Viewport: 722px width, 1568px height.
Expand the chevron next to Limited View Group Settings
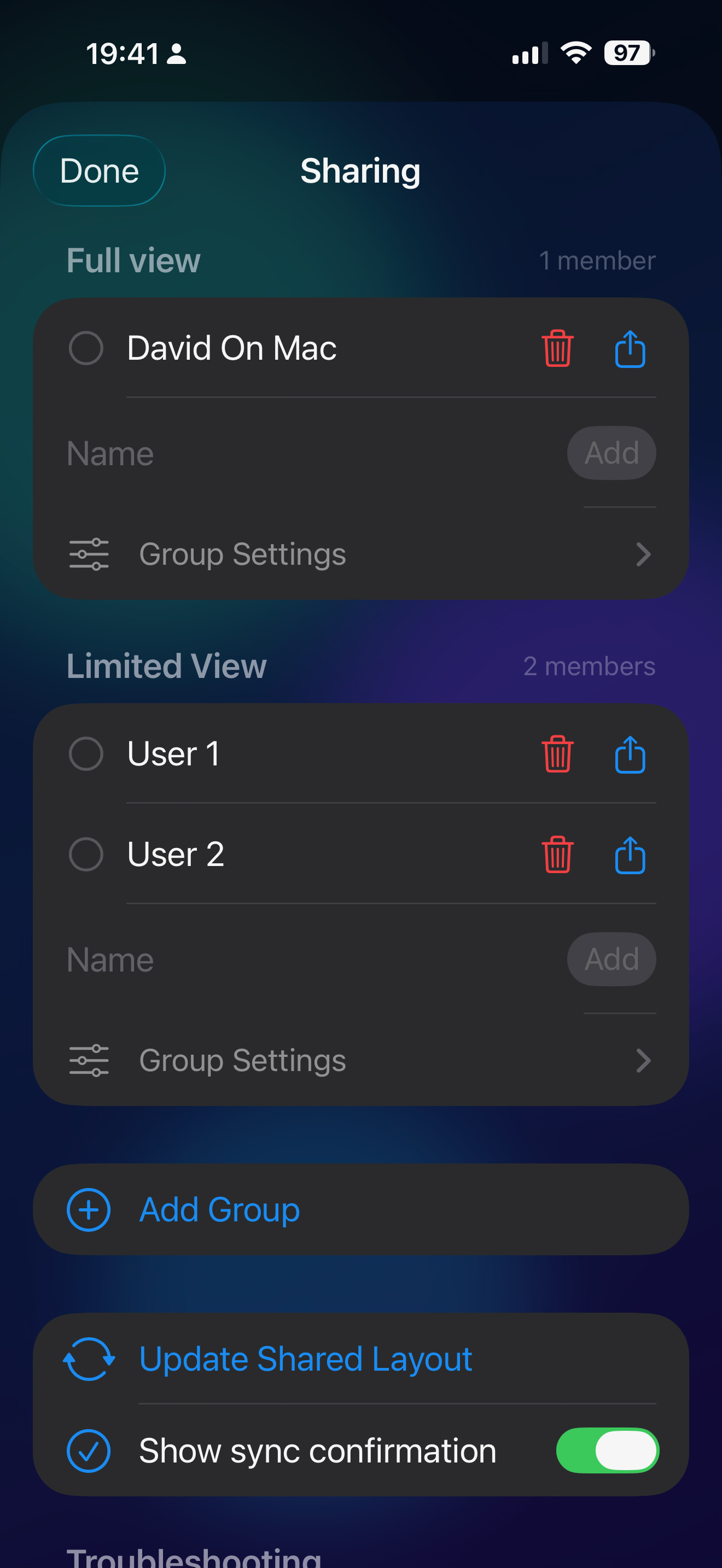click(x=644, y=1060)
